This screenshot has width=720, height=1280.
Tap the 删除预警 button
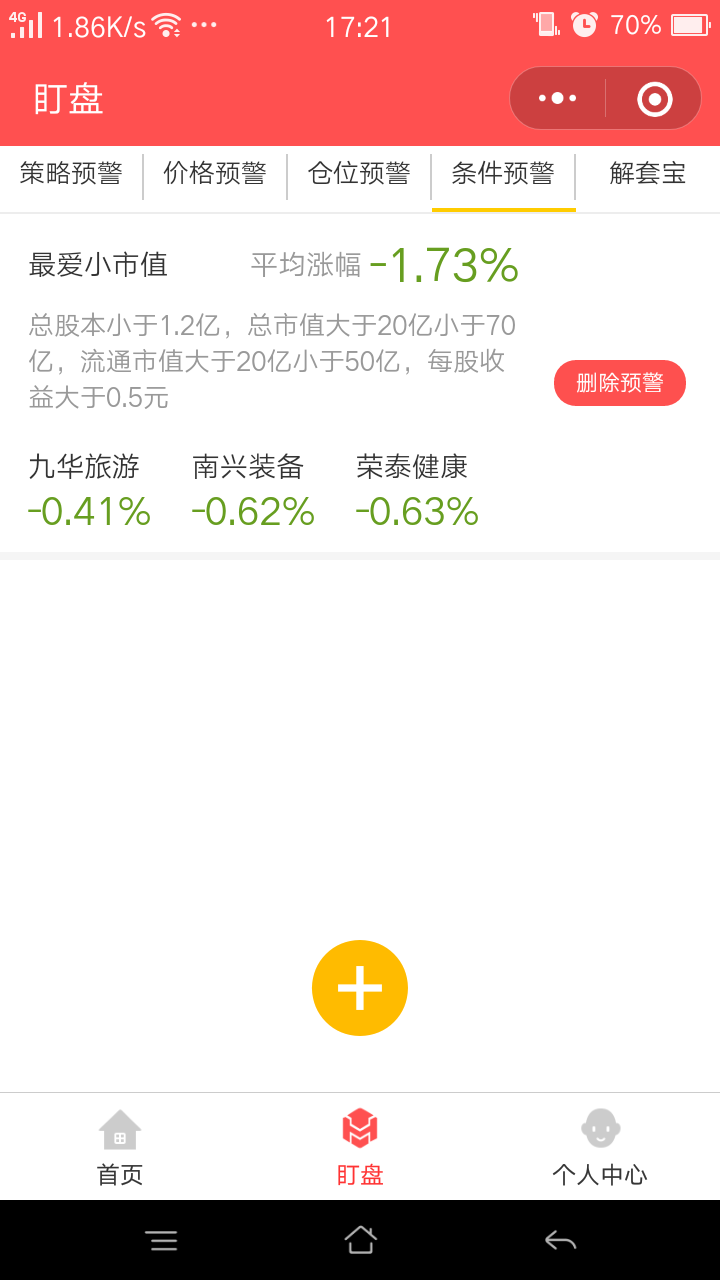point(620,383)
